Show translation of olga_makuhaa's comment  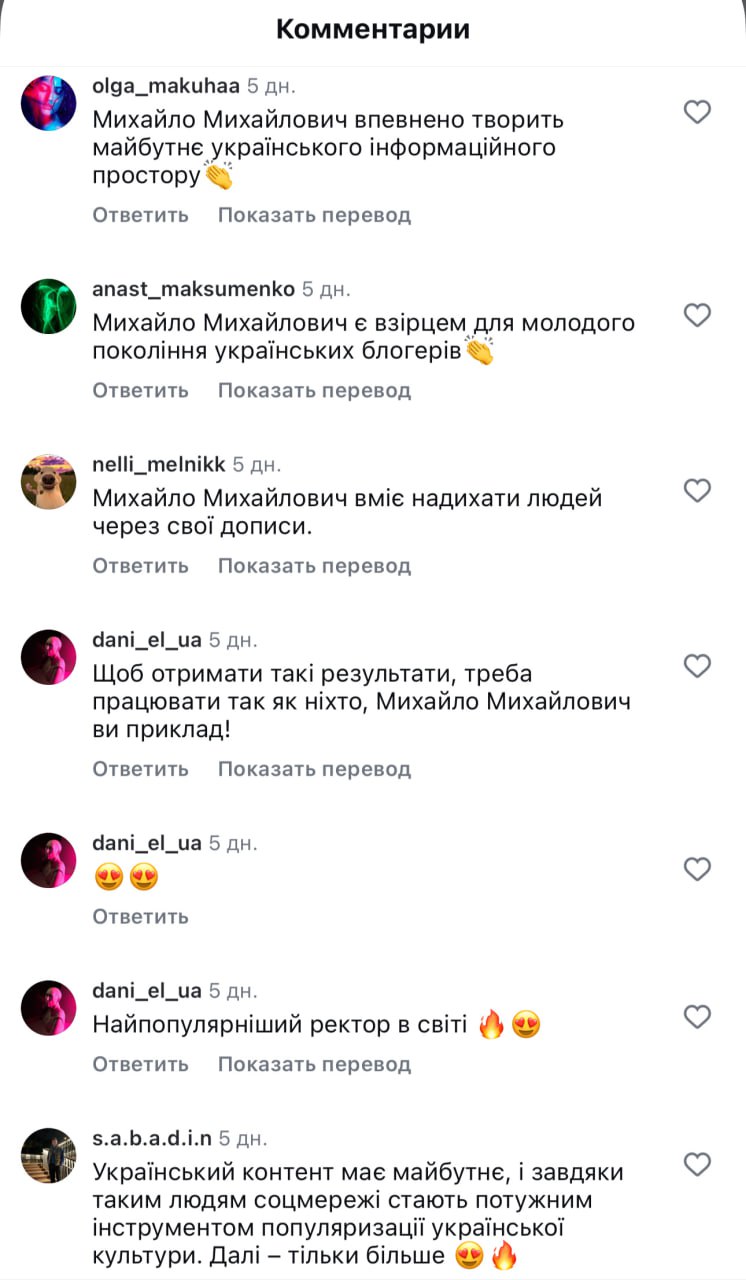(314, 215)
